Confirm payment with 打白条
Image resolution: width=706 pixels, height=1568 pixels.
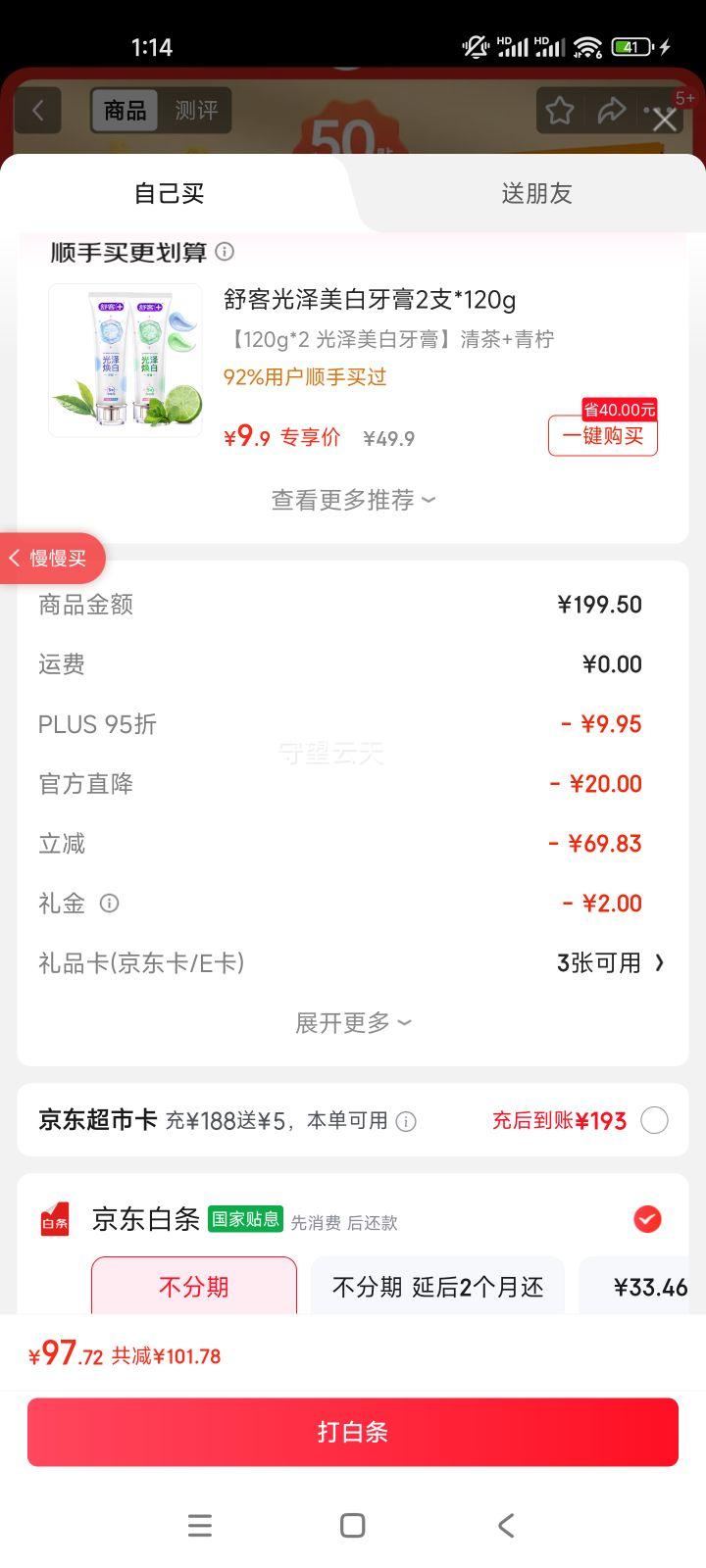[353, 1432]
